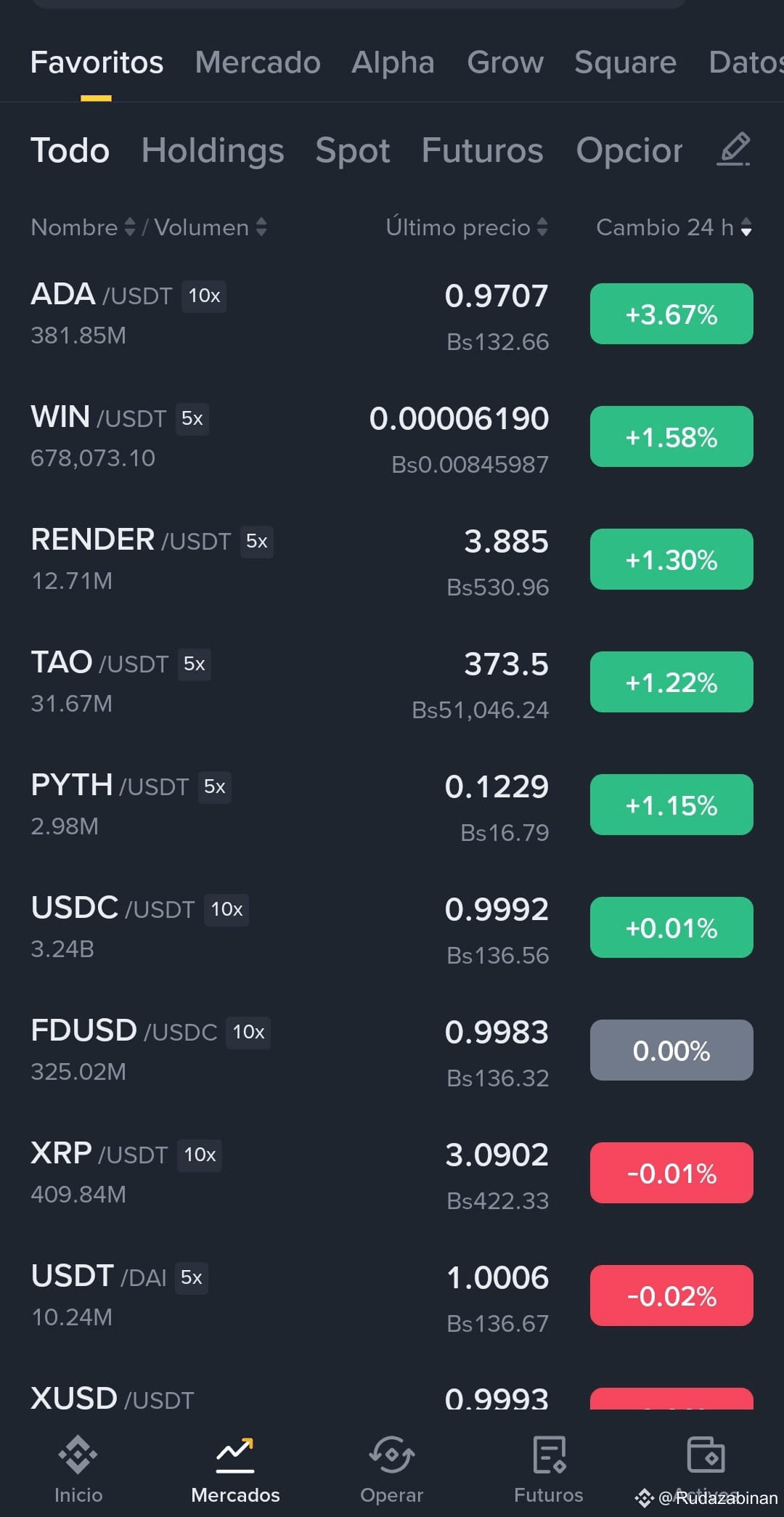Sort list by Último precio
Image resolution: width=784 pixels, height=1517 pixels.
pos(467,227)
